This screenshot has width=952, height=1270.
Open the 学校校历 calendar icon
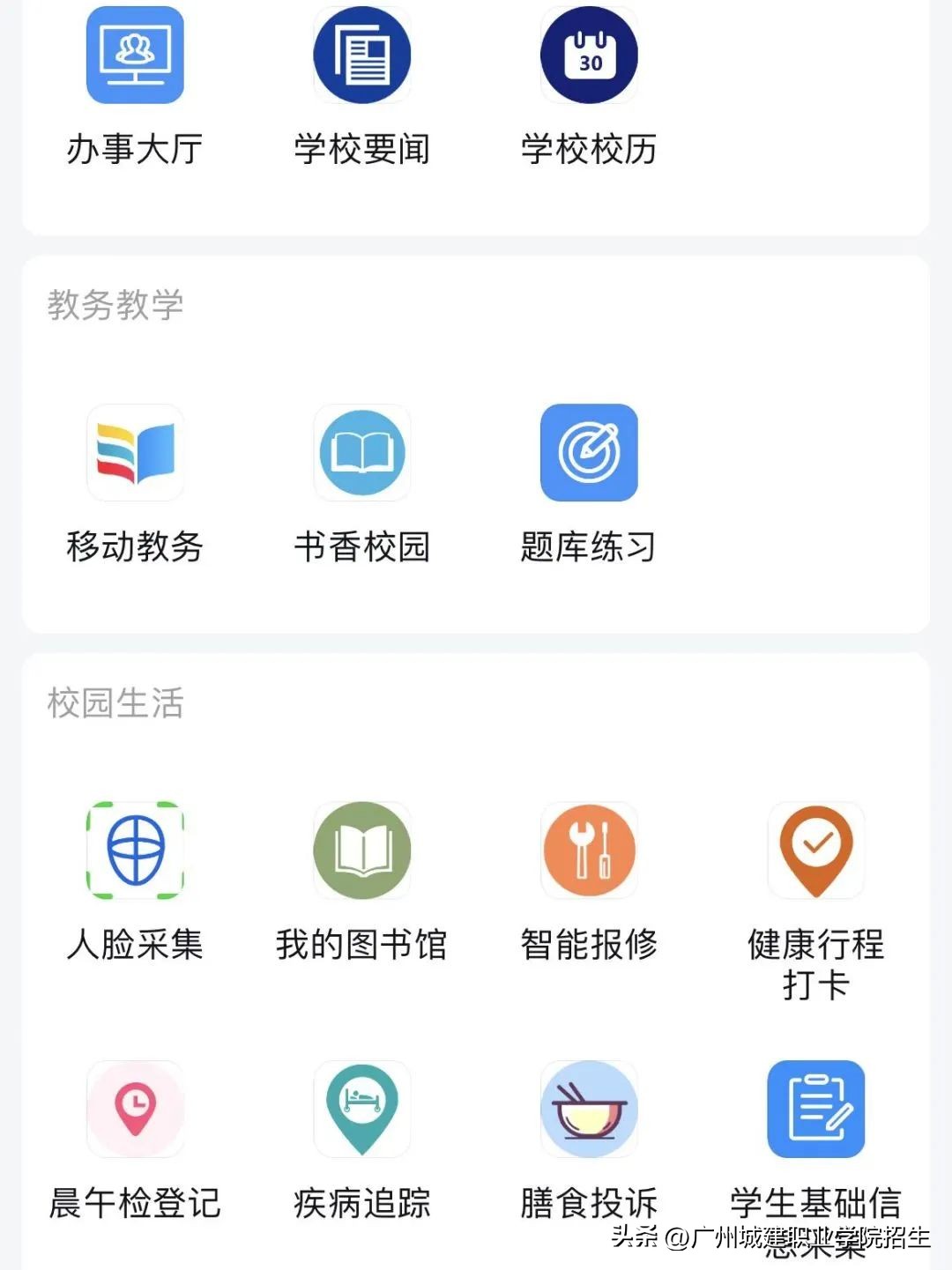[589, 55]
